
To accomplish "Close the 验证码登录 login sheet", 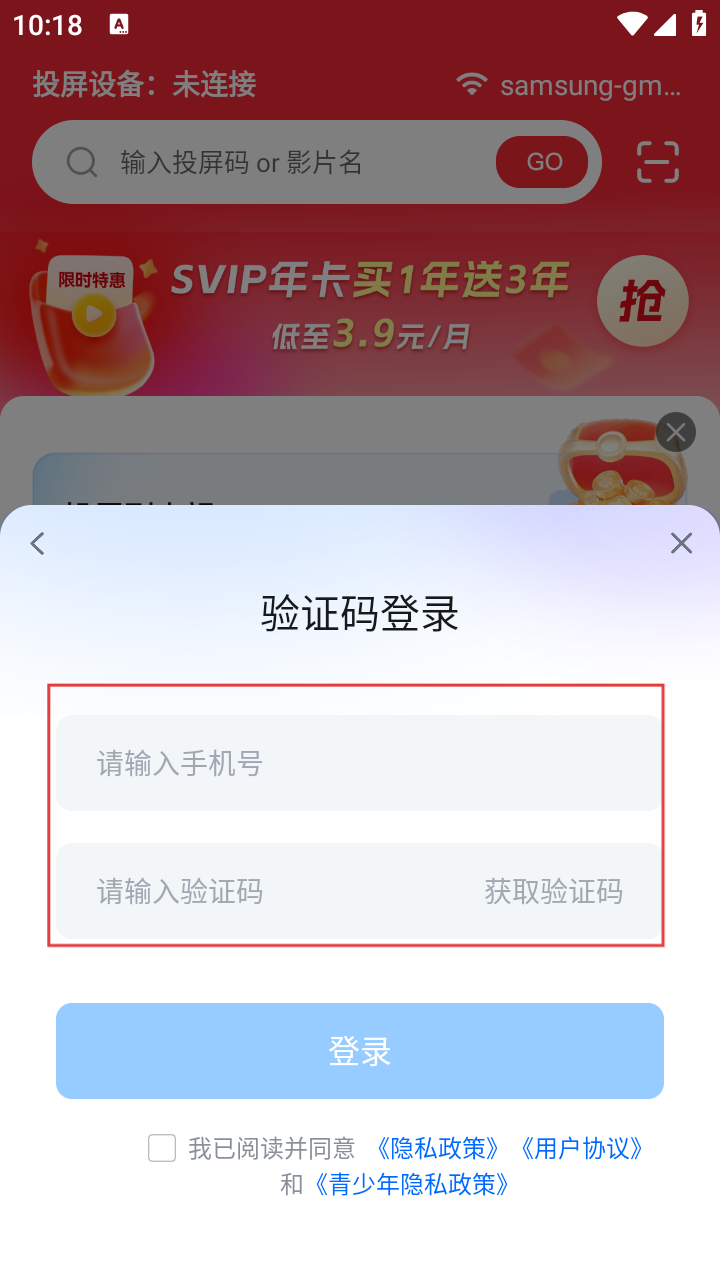I will [681, 543].
